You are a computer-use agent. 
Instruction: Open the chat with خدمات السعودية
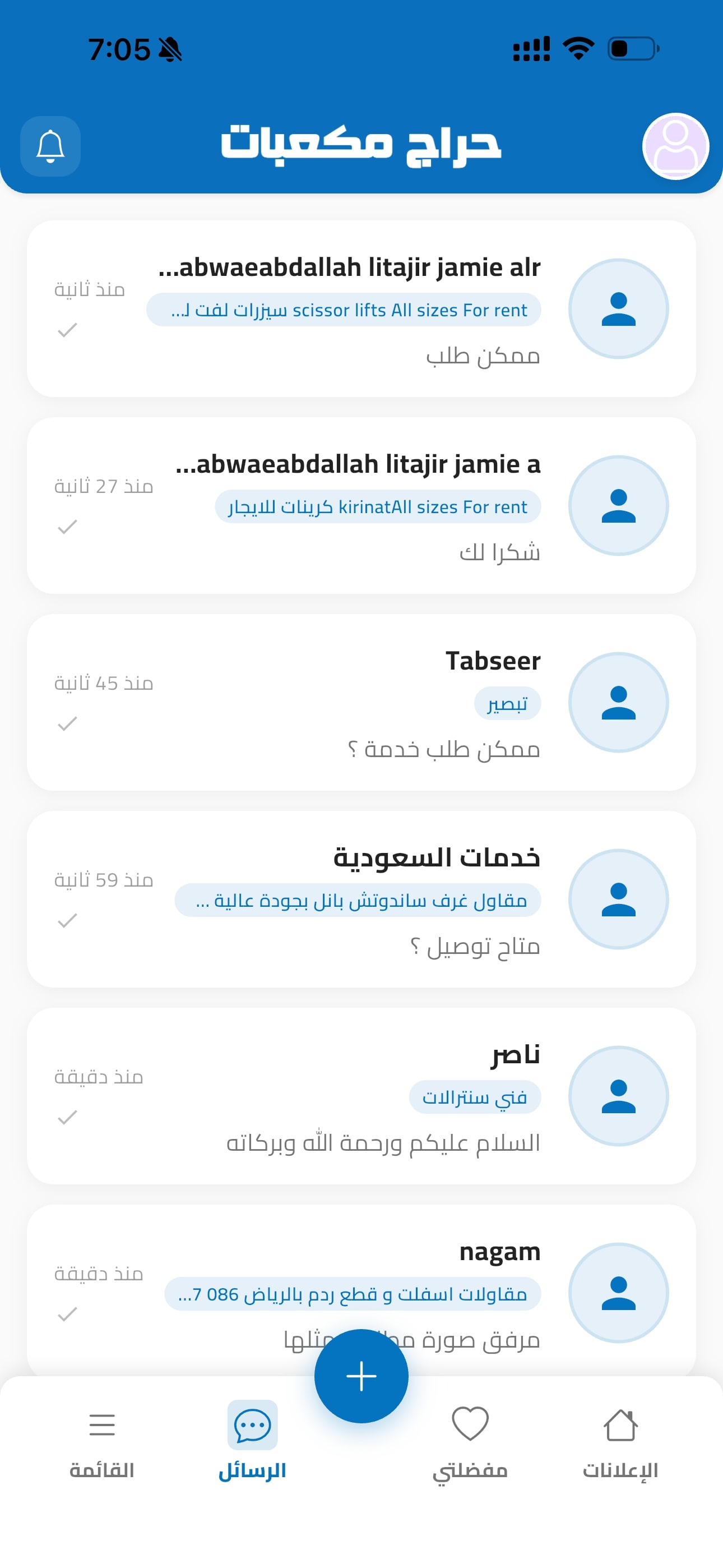361,898
